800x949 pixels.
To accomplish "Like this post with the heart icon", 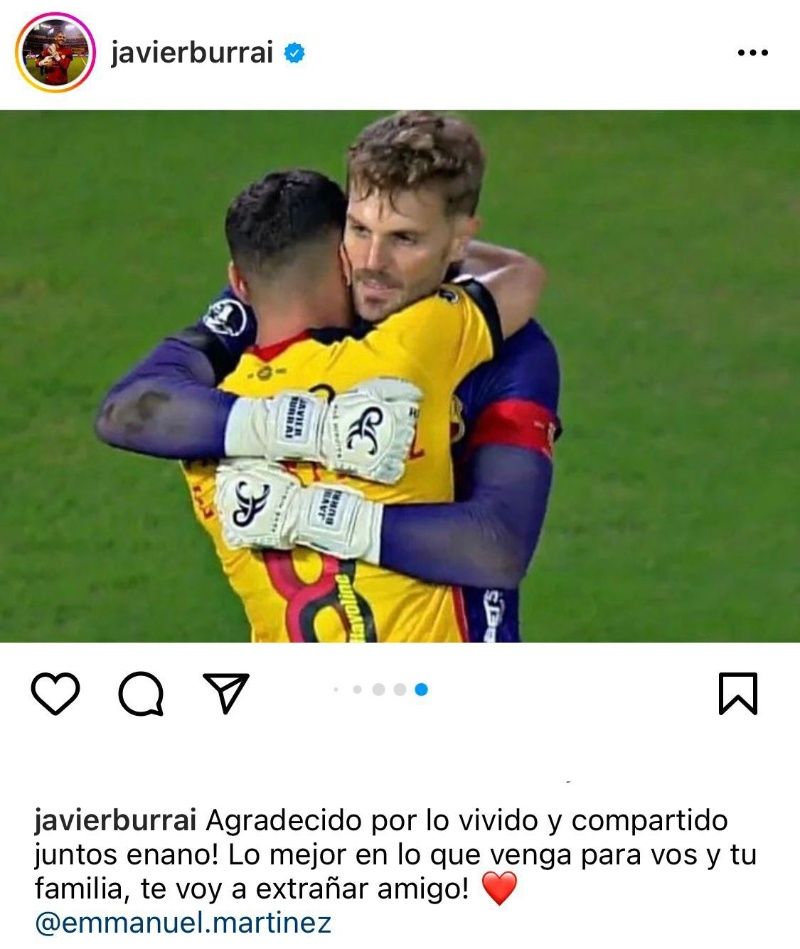I will coord(55,693).
